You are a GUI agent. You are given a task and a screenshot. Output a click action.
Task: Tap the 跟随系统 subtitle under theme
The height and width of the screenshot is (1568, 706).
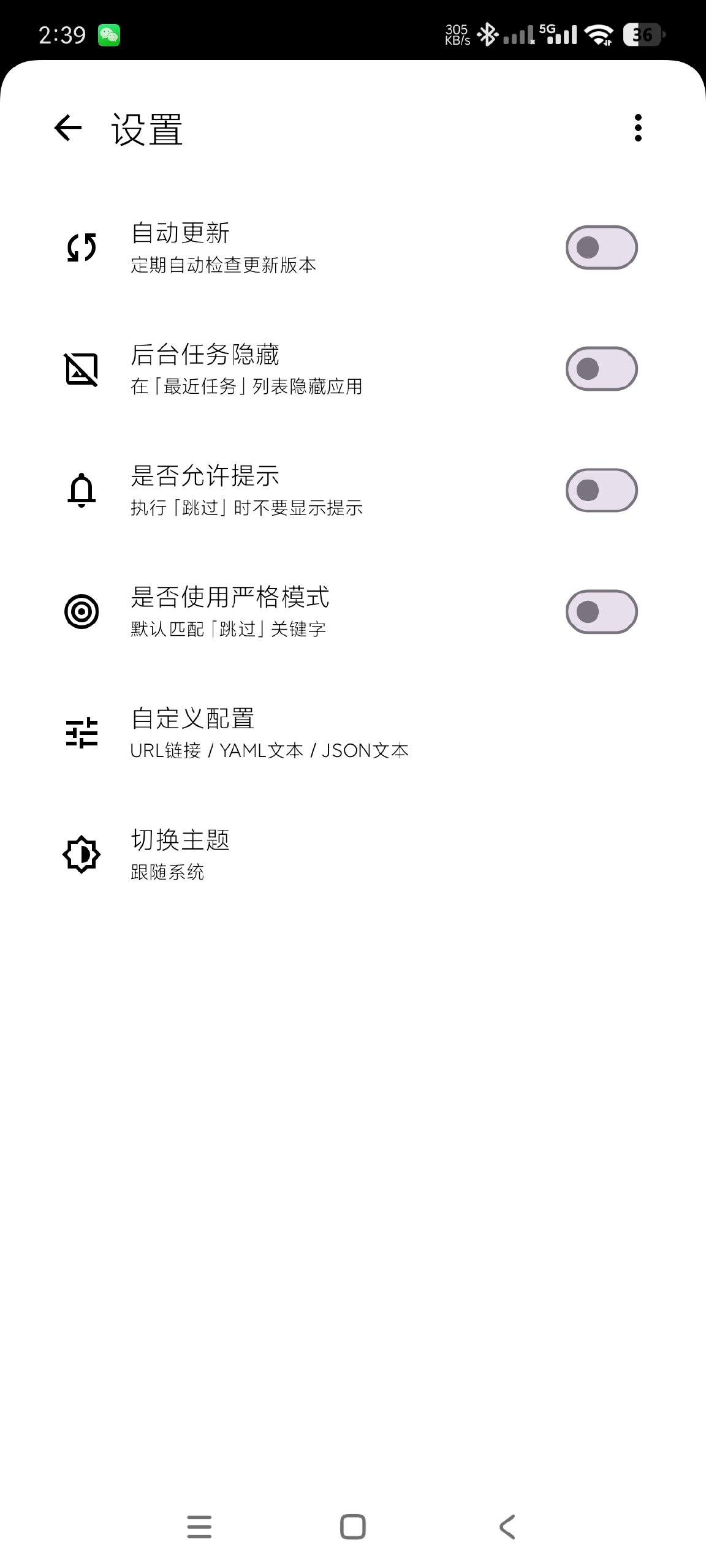pos(168,873)
